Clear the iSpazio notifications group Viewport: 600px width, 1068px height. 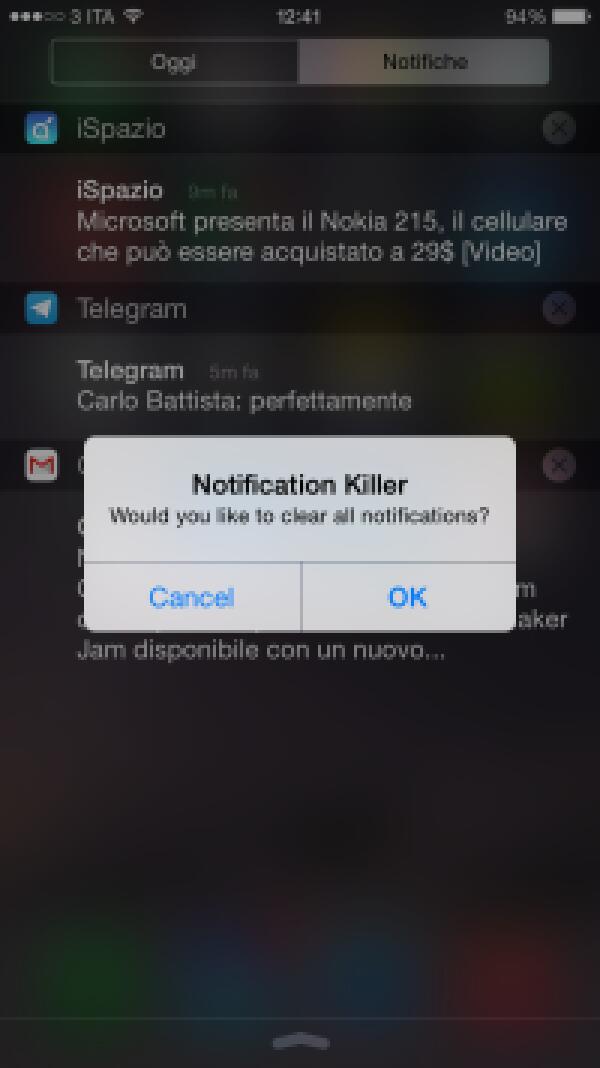click(x=559, y=129)
